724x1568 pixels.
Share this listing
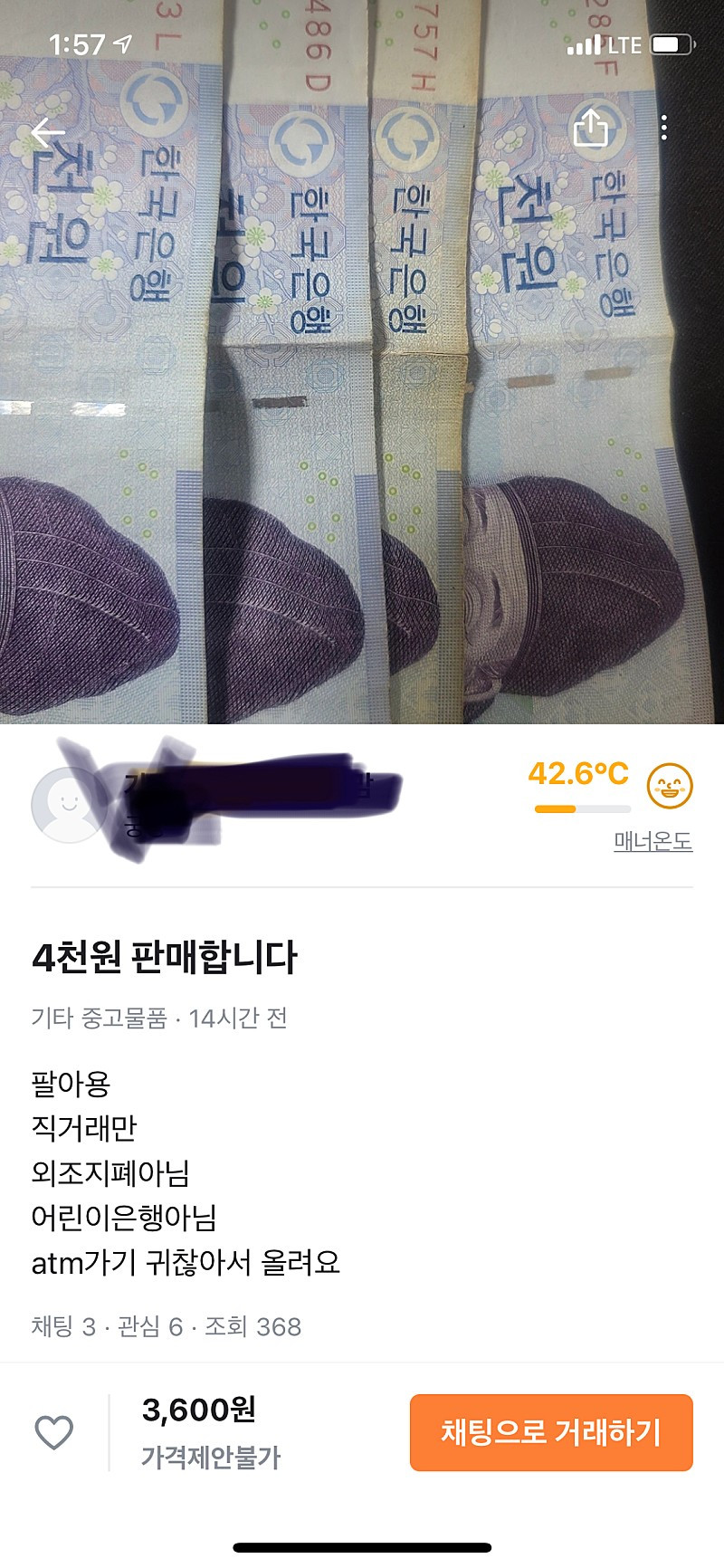pyautogui.click(x=591, y=128)
